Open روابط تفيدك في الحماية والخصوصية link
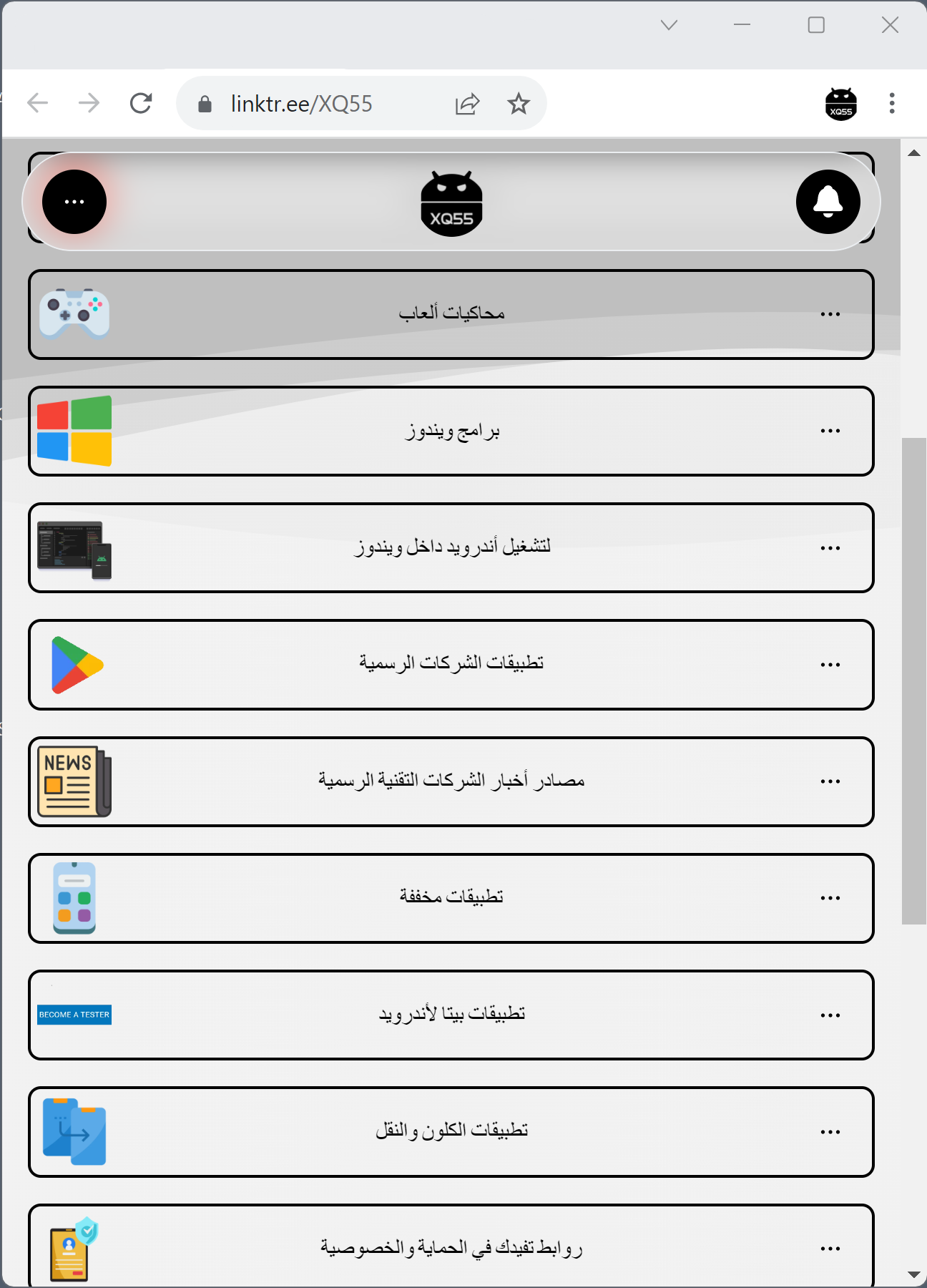927x1288 pixels. pos(451,1248)
